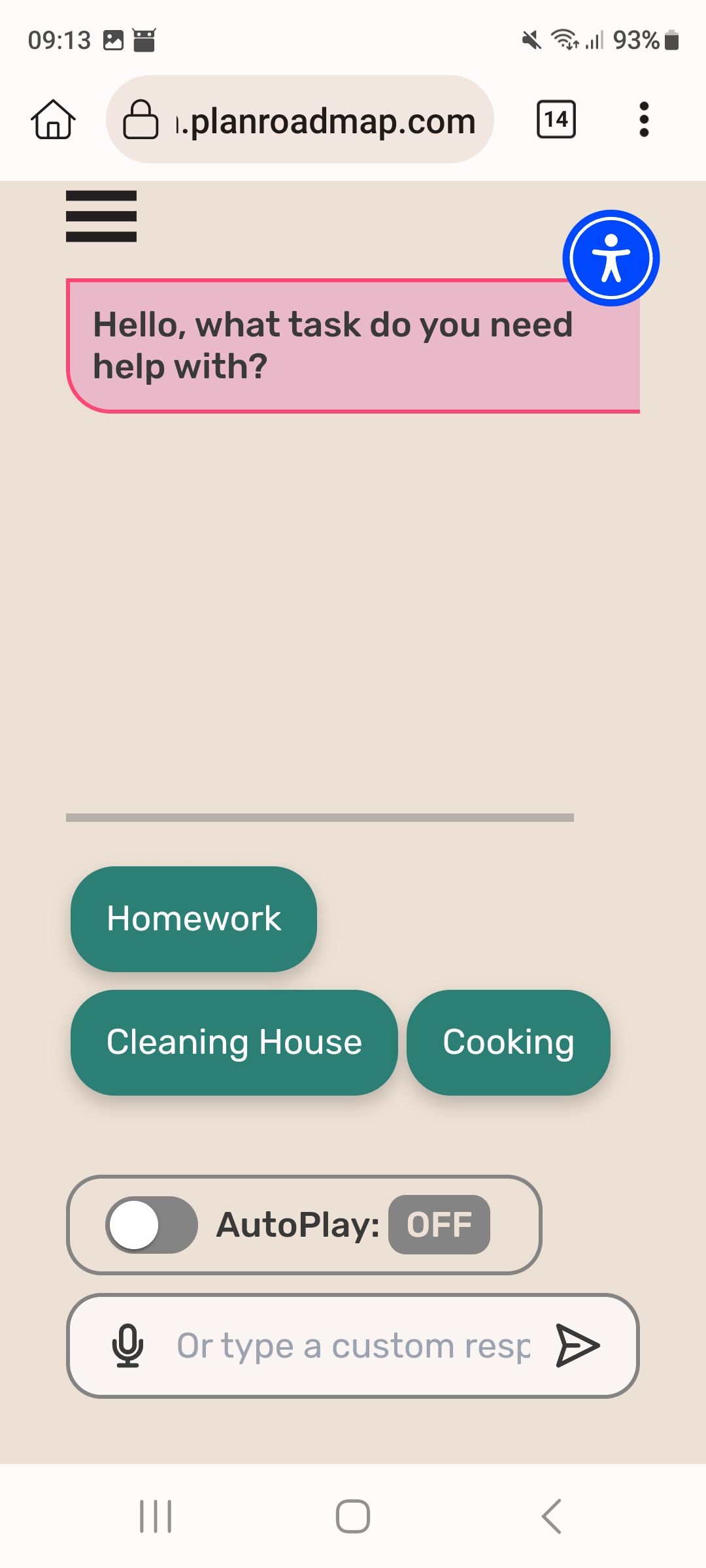
Task: Go back with the system back button
Action: pos(552,1516)
